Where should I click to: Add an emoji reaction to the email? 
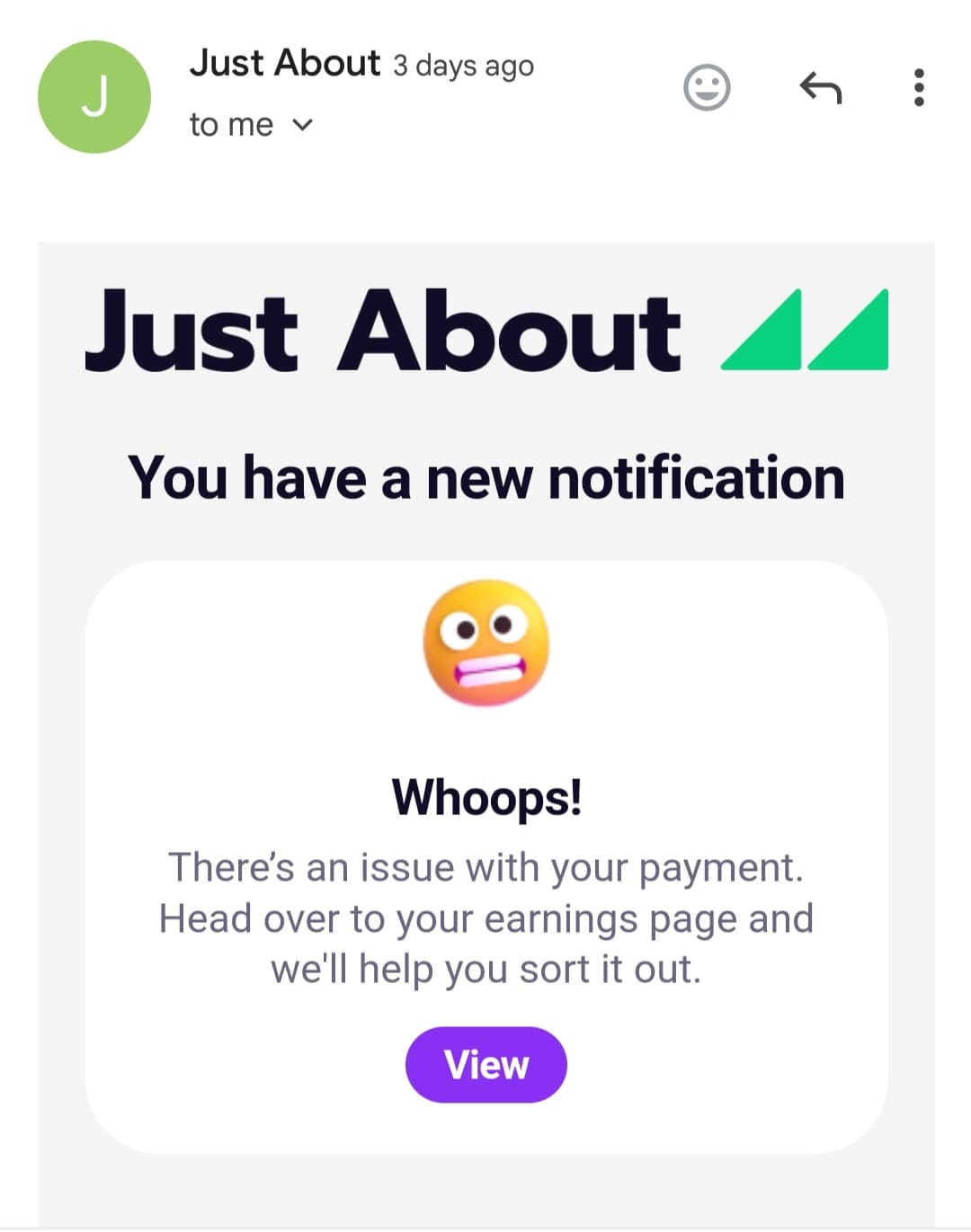tap(707, 88)
